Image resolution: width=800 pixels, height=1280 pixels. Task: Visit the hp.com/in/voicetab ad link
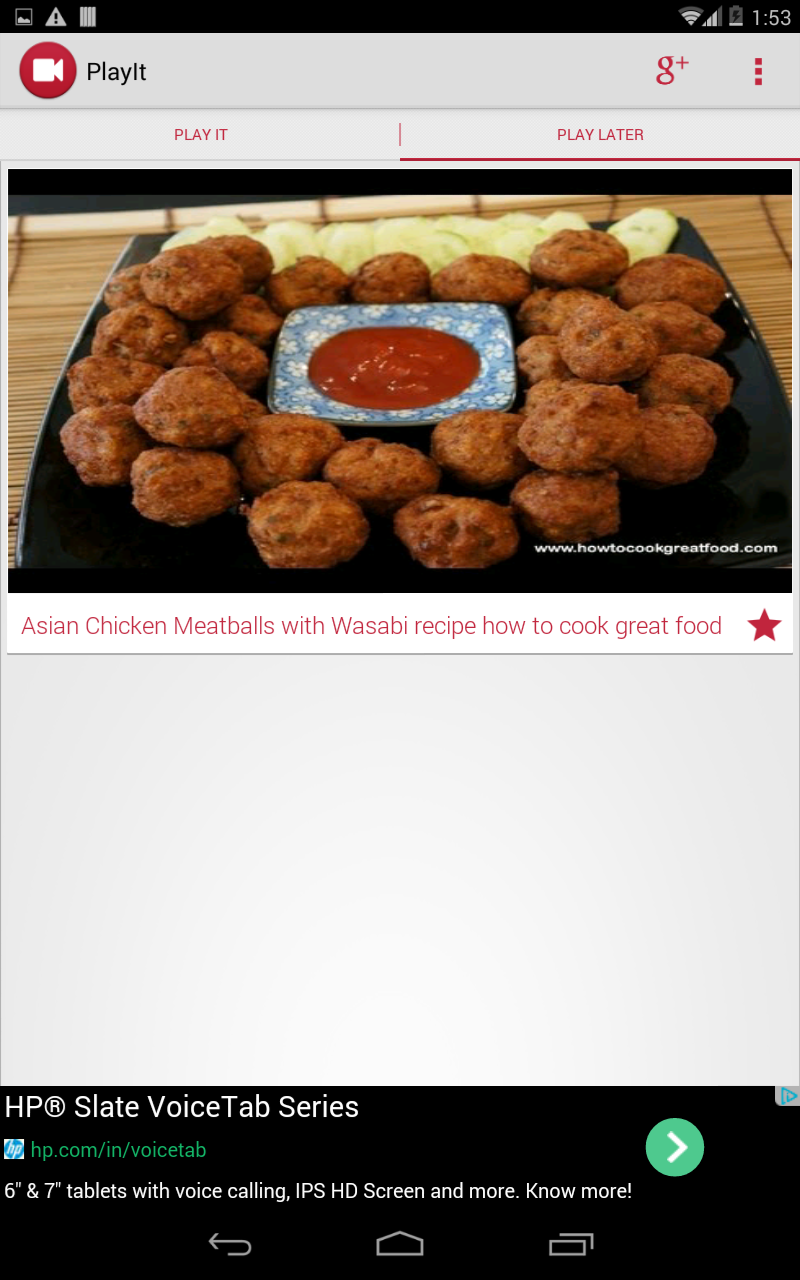pos(118,1150)
